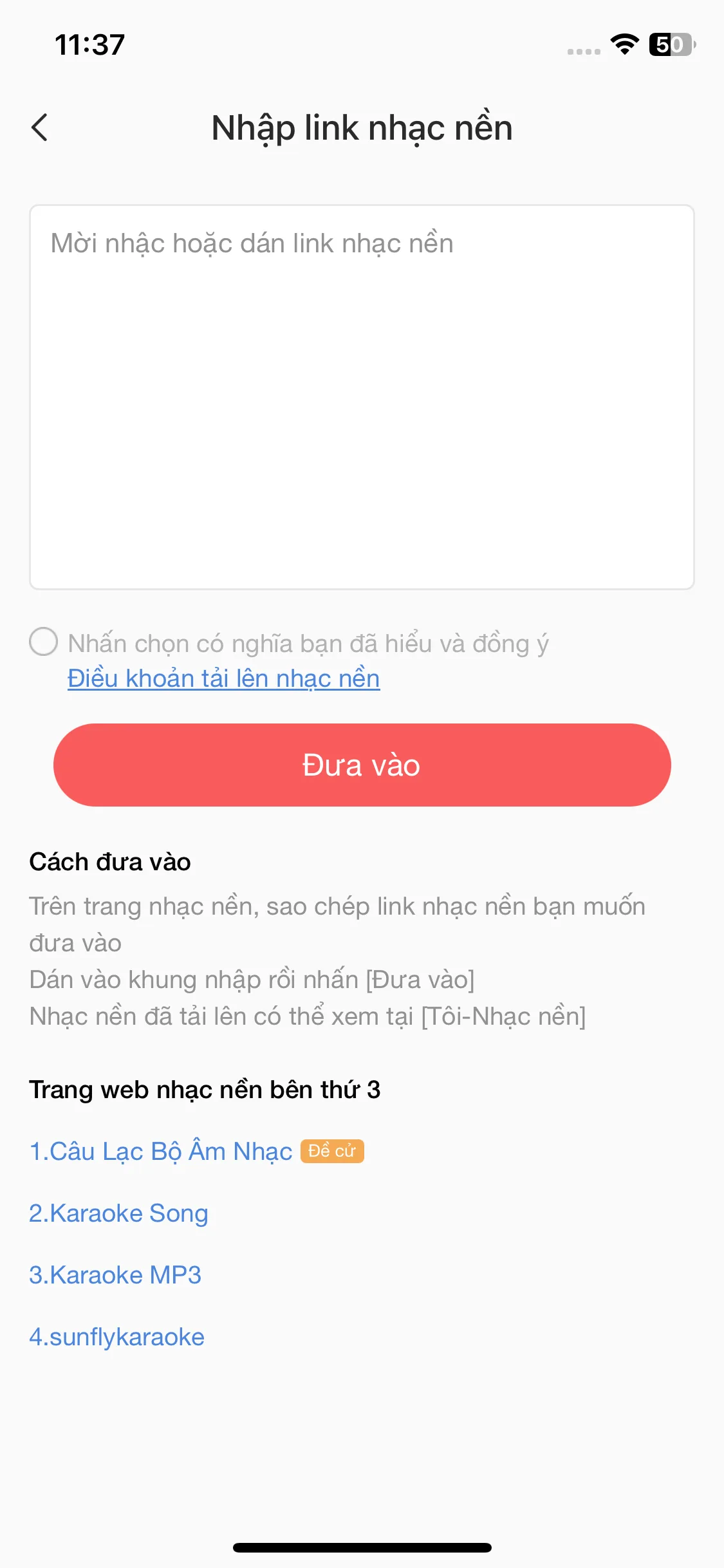
Task: Tap the back chevron arrow
Action: tap(41, 127)
